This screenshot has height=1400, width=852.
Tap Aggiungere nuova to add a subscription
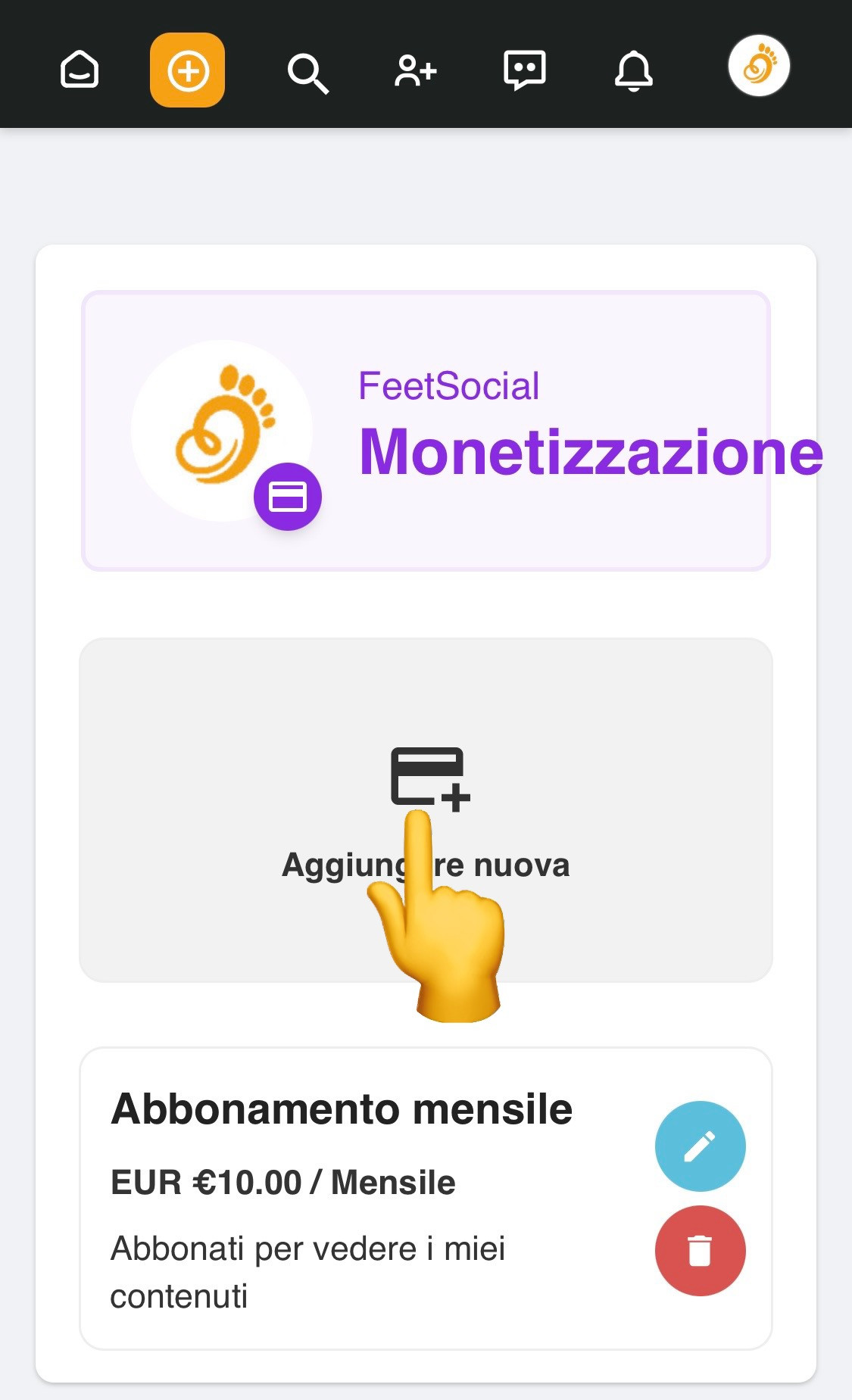pyautogui.click(x=426, y=809)
